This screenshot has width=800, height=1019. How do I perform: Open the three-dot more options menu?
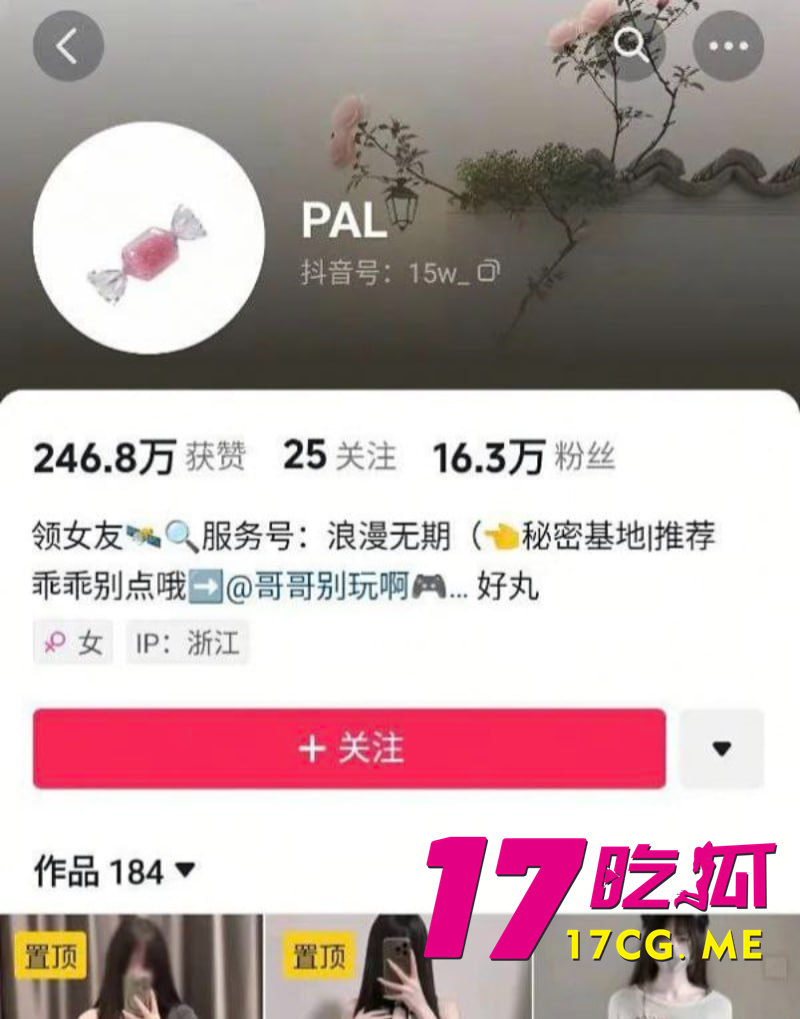coord(728,46)
